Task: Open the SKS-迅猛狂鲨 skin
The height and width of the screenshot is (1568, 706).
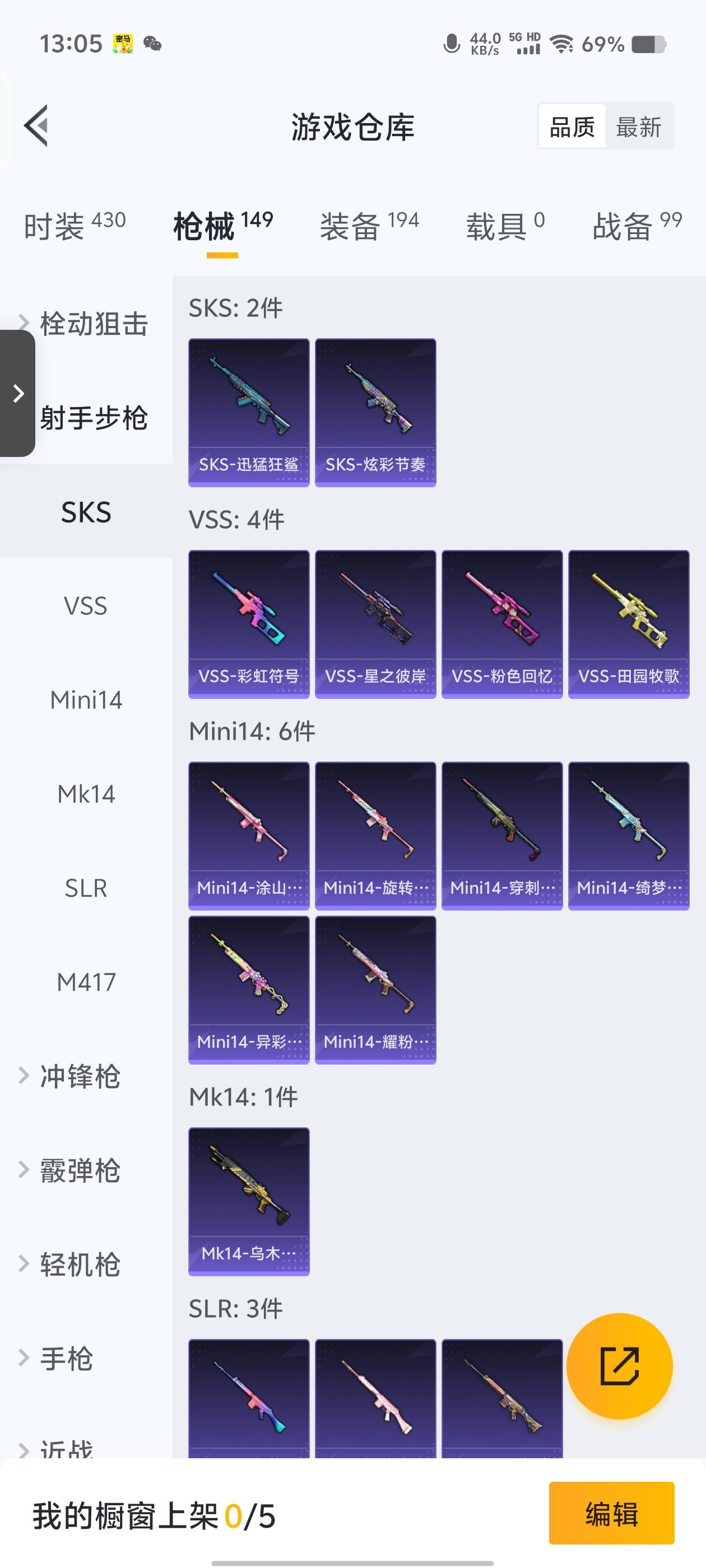Action: [x=249, y=412]
